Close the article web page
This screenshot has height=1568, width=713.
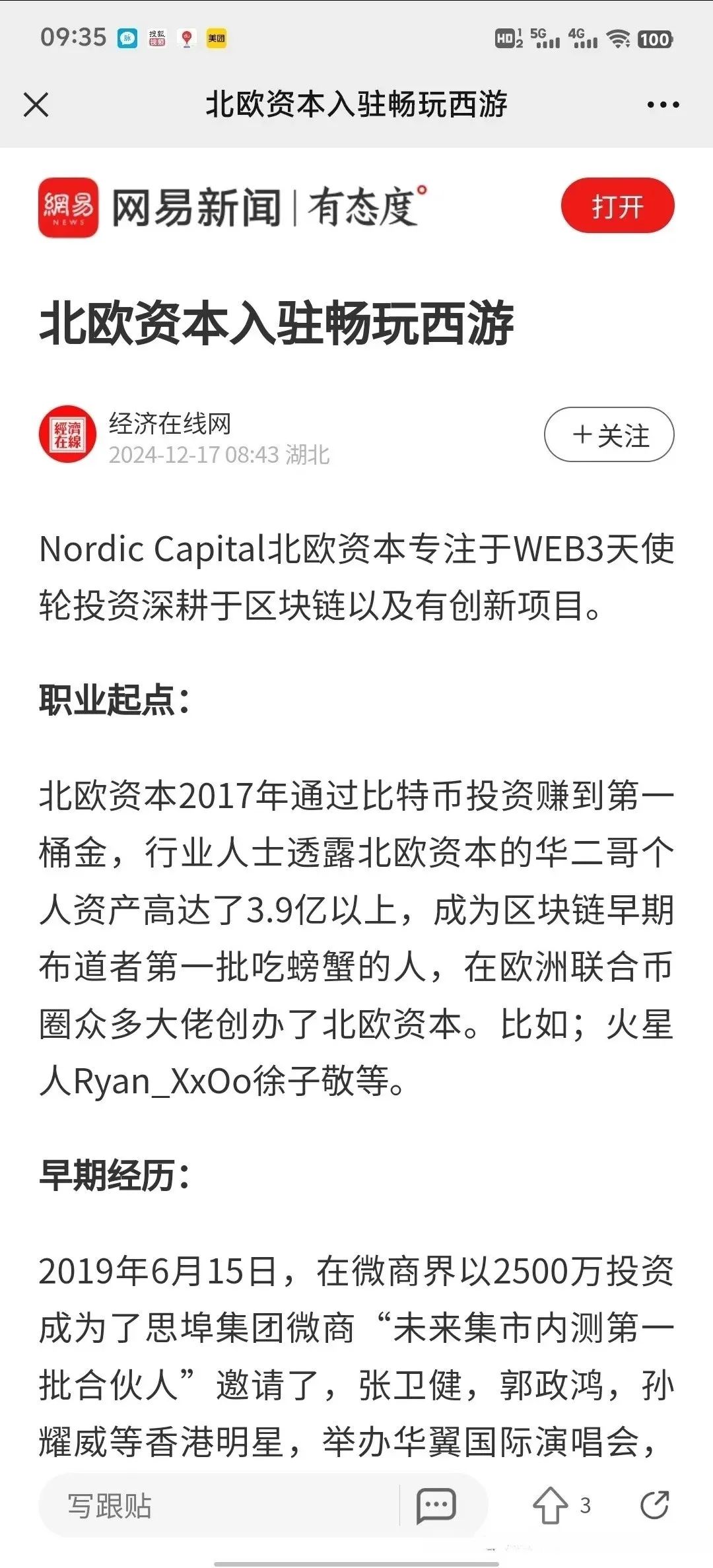pyautogui.click(x=36, y=105)
